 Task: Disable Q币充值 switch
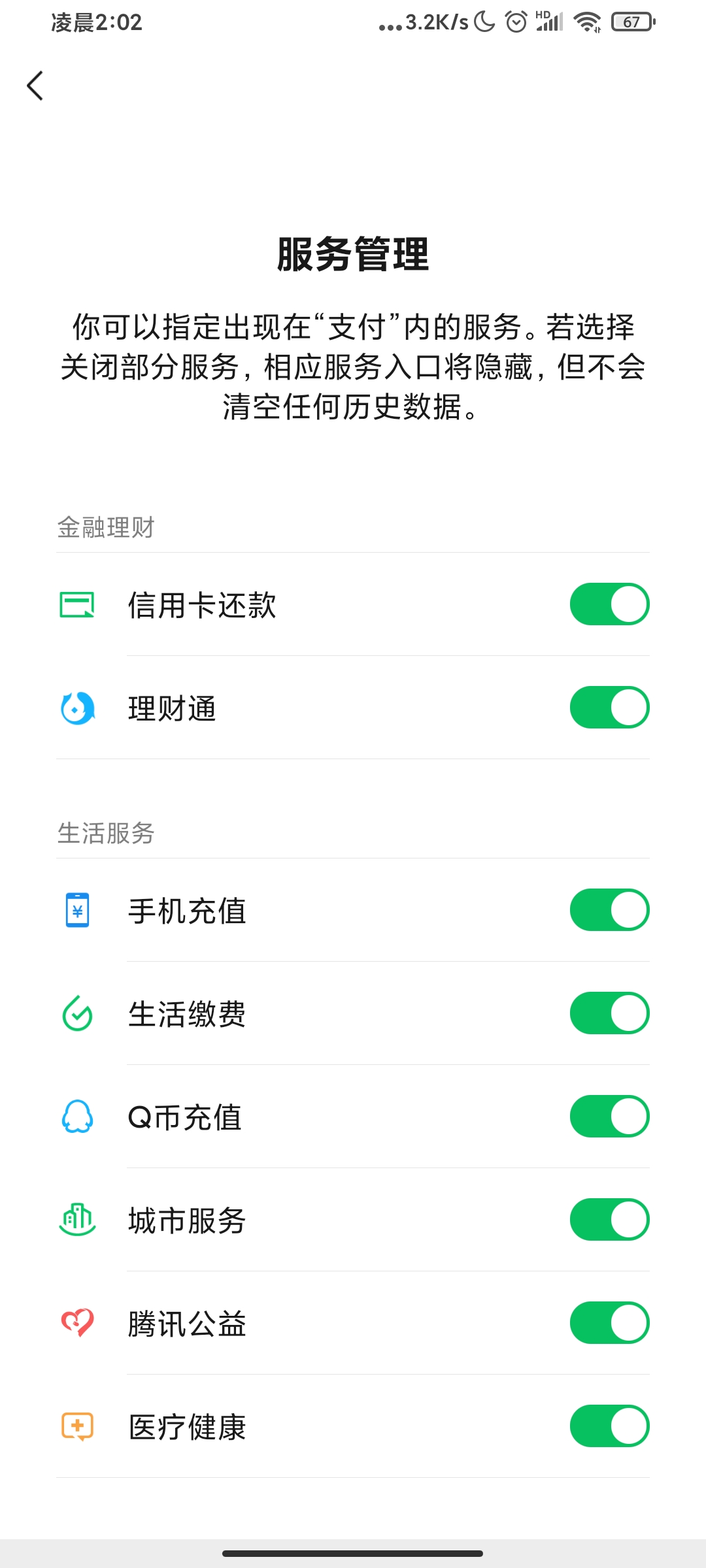tap(609, 1117)
